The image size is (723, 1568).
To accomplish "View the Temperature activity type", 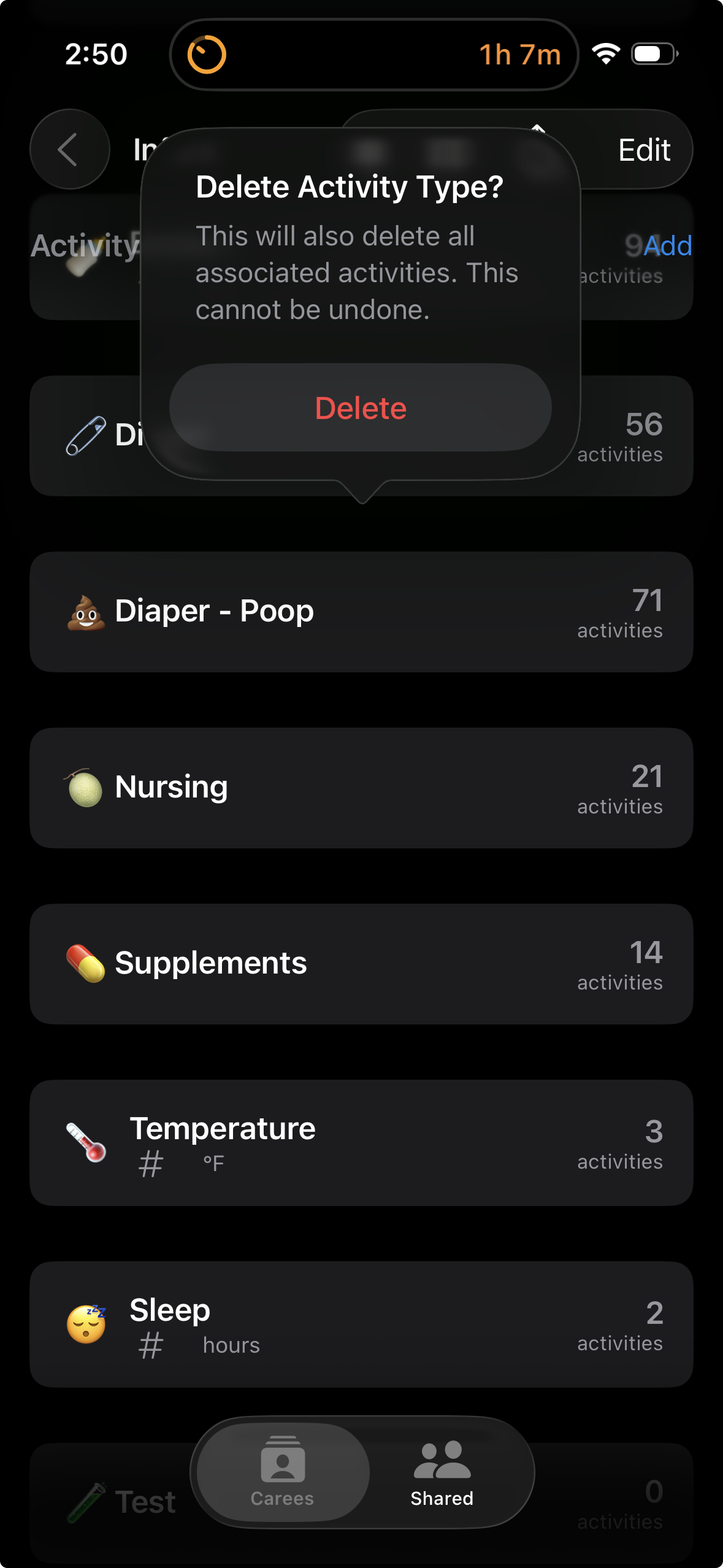I will (x=361, y=1143).
